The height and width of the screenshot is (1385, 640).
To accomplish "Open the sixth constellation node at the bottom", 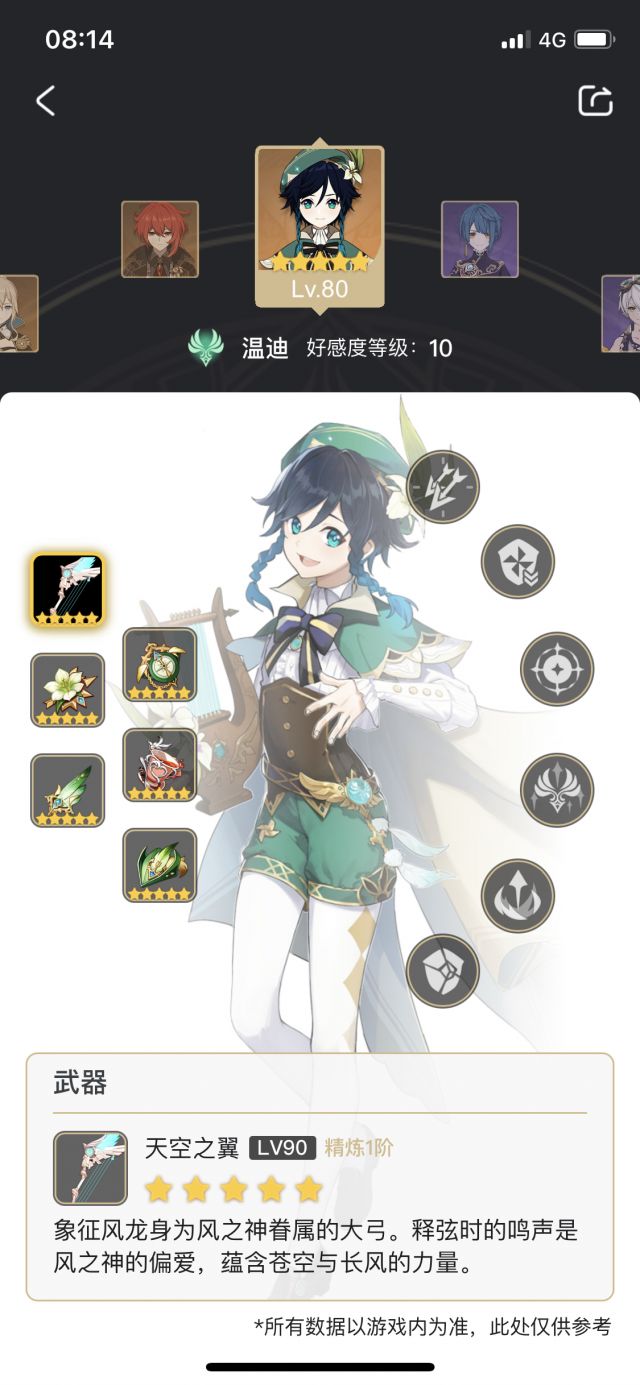I will (x=443, y=970).
